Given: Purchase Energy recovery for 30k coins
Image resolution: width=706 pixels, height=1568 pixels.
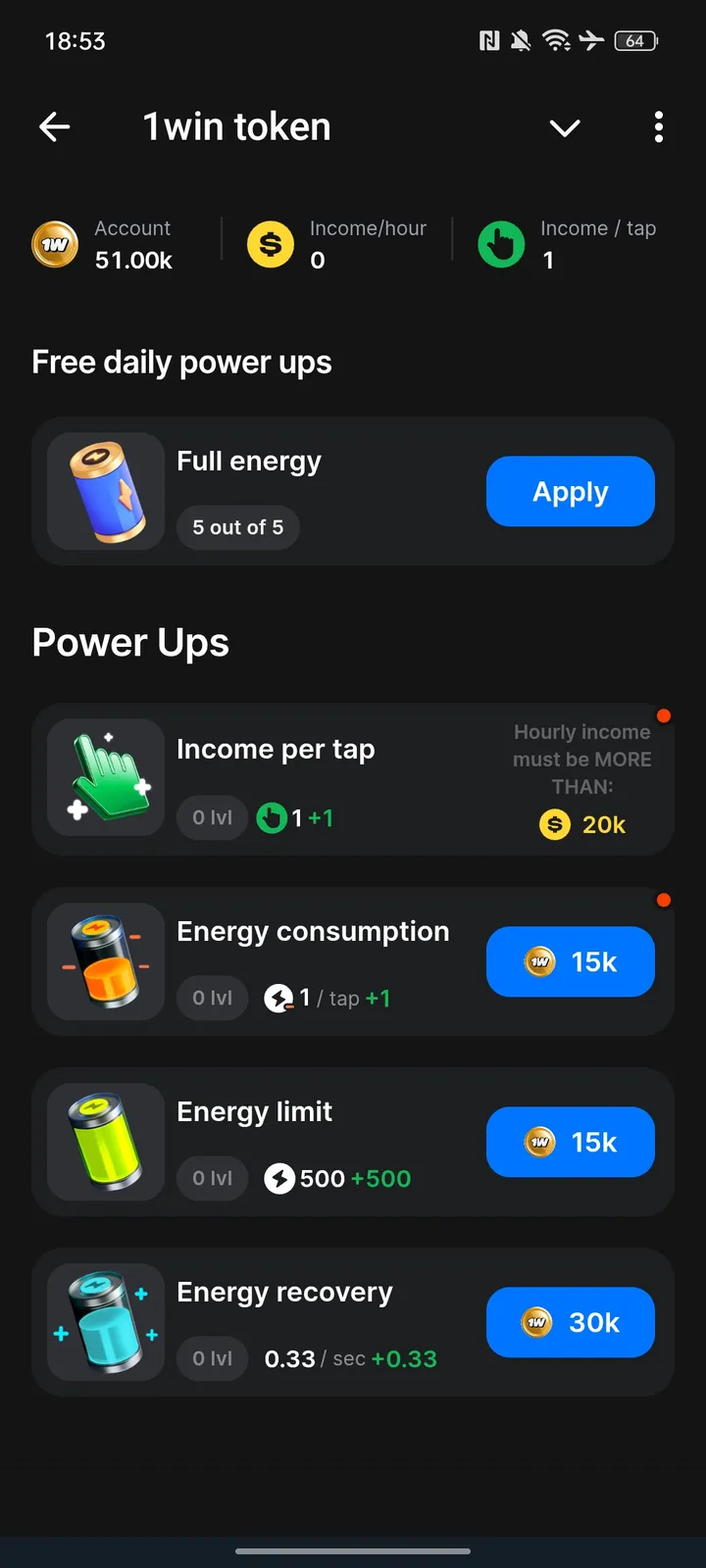Looking at the screenshot, I should tap(570, 1322).
